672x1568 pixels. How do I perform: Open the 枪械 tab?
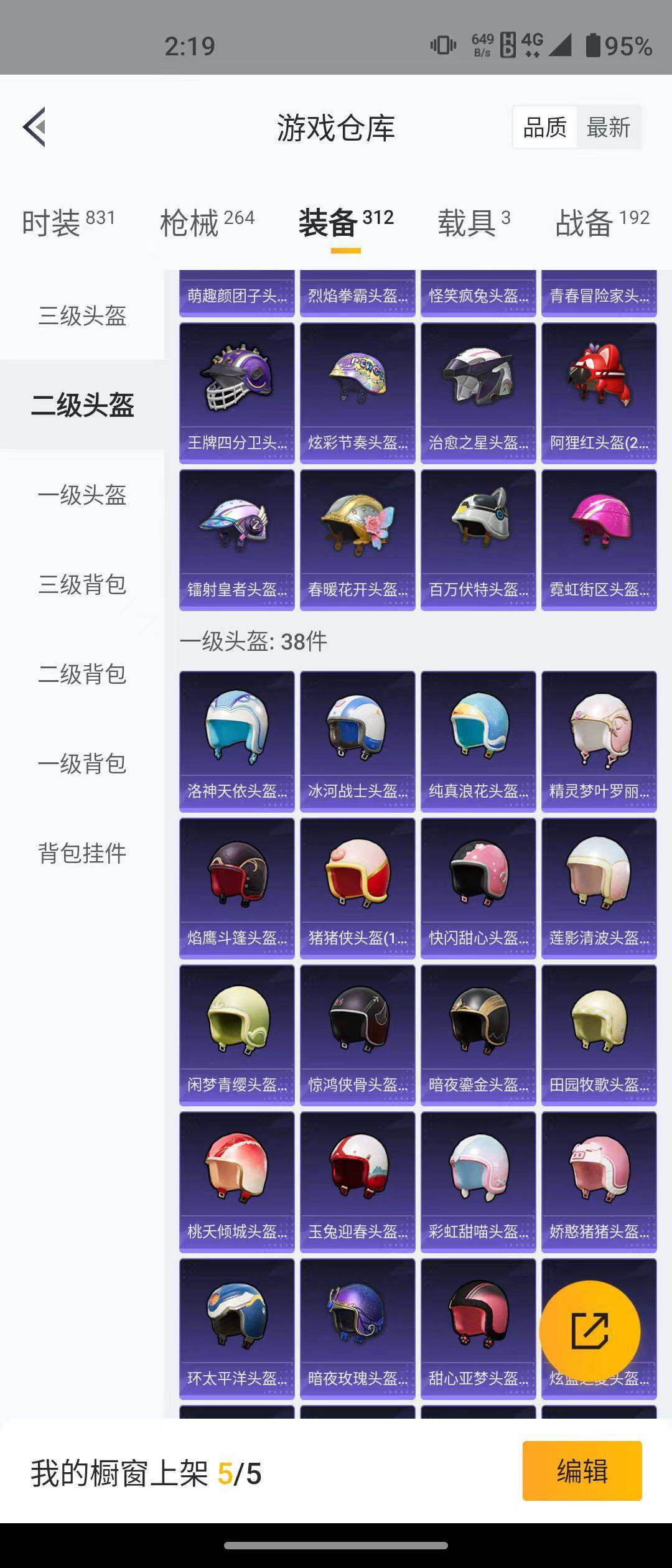click(207, 222)
